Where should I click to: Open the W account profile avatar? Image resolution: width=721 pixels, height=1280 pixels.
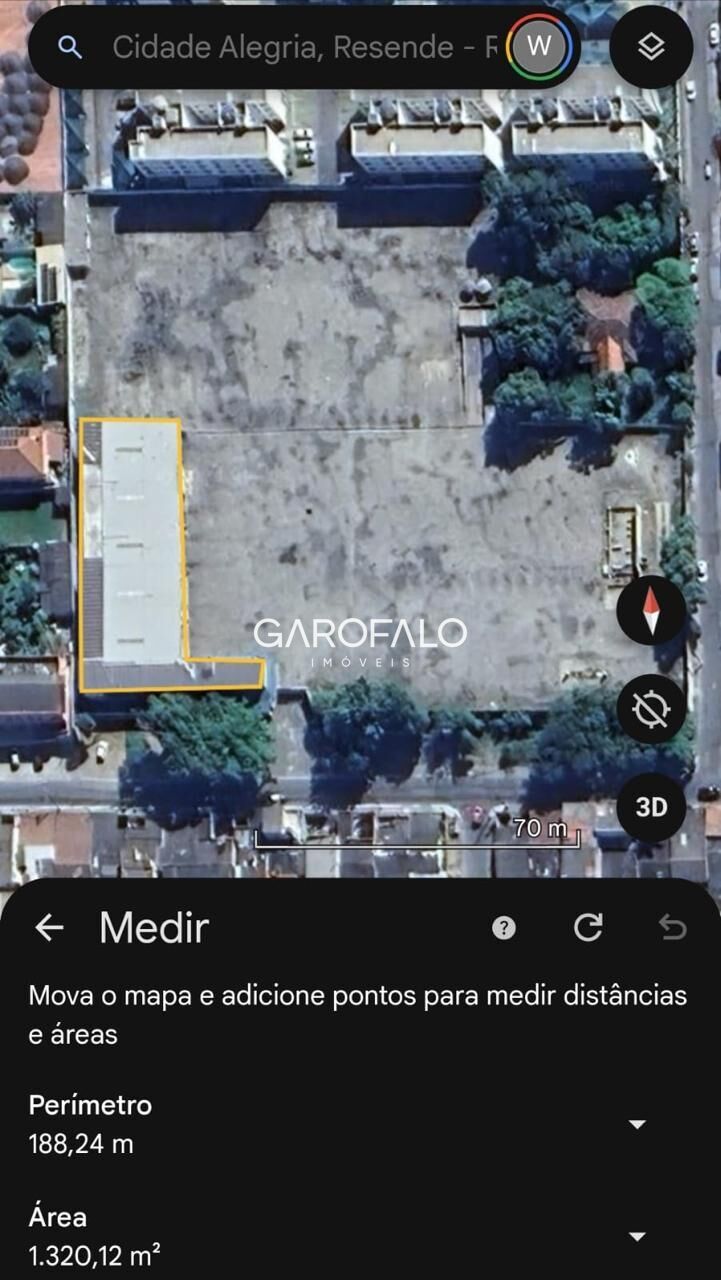539,46
